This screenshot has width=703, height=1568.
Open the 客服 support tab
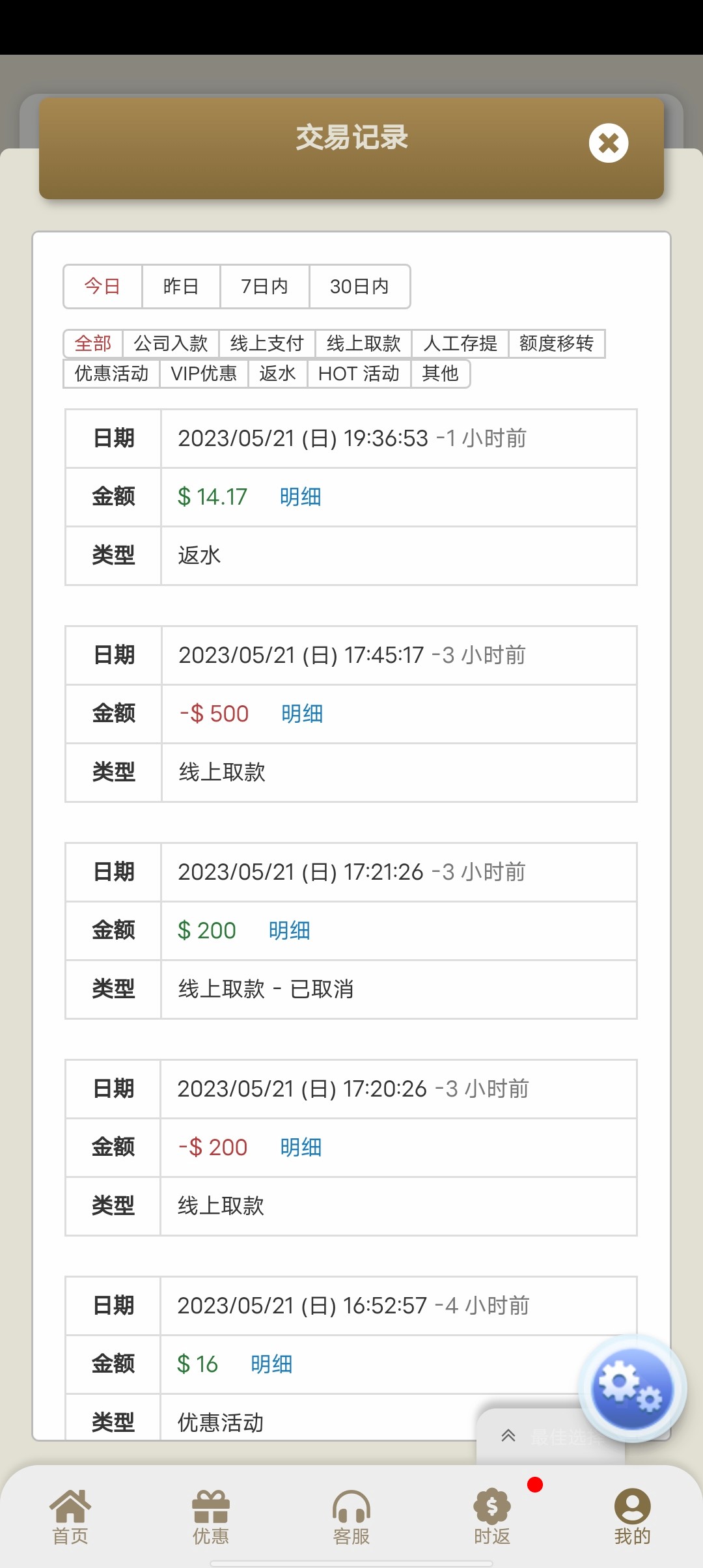click(x=351, y=1517)
